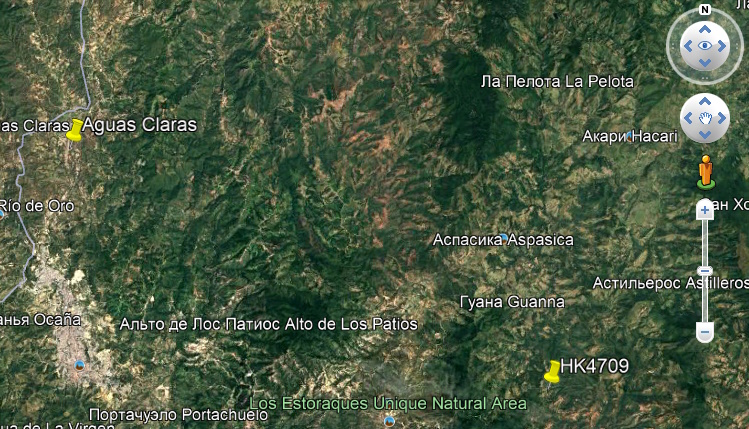Open the HK4709 yellow placemark
This screenshot has height=429, width=749.
(551, 374)
